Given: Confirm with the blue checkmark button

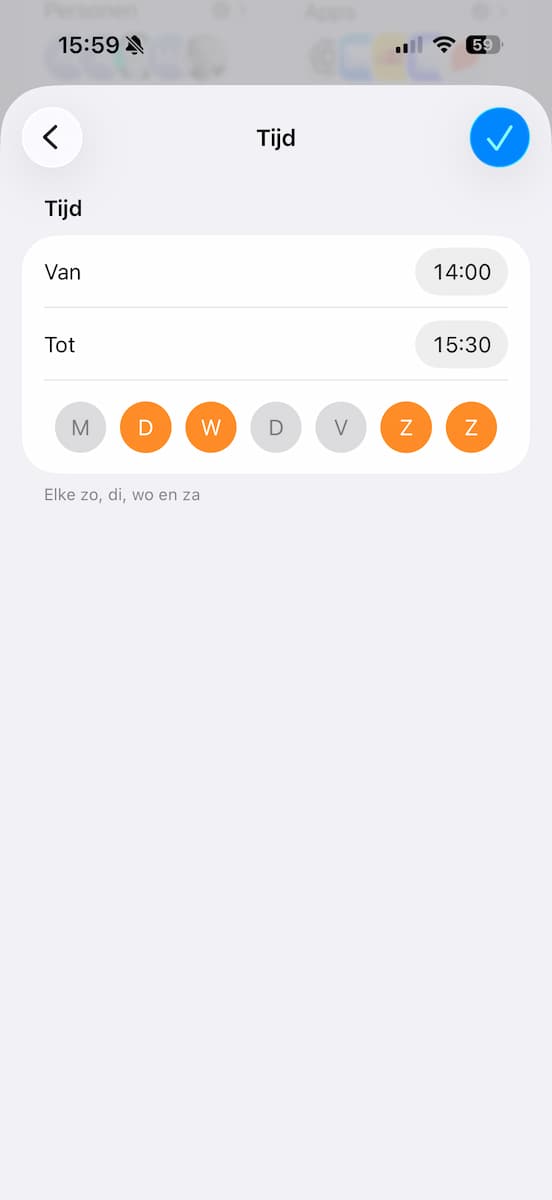Looking at the screenshot, I should coord(500,137).
